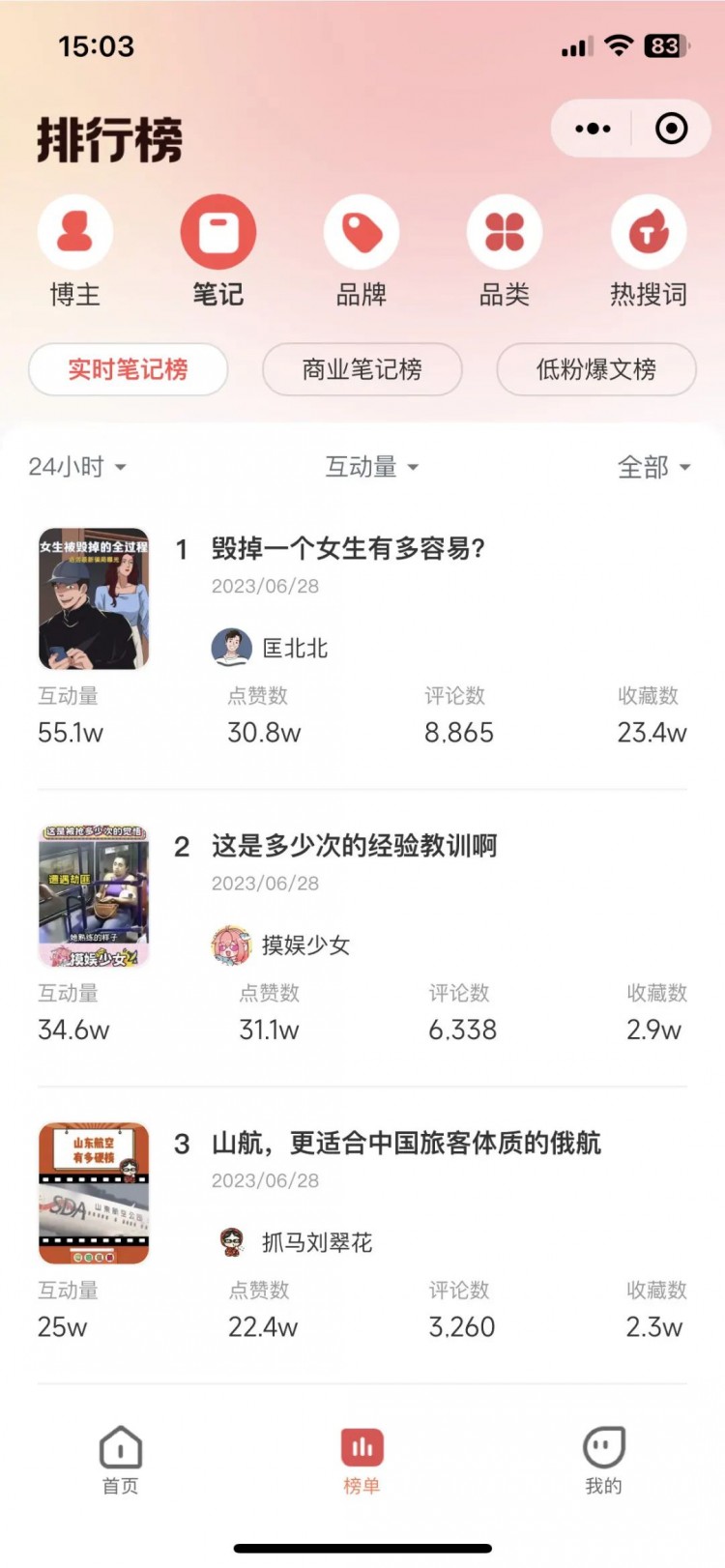Screen dimensions: 725x1568
Task: Switch to the 低粉爆文榜 tab
Action: coord(595,370)
